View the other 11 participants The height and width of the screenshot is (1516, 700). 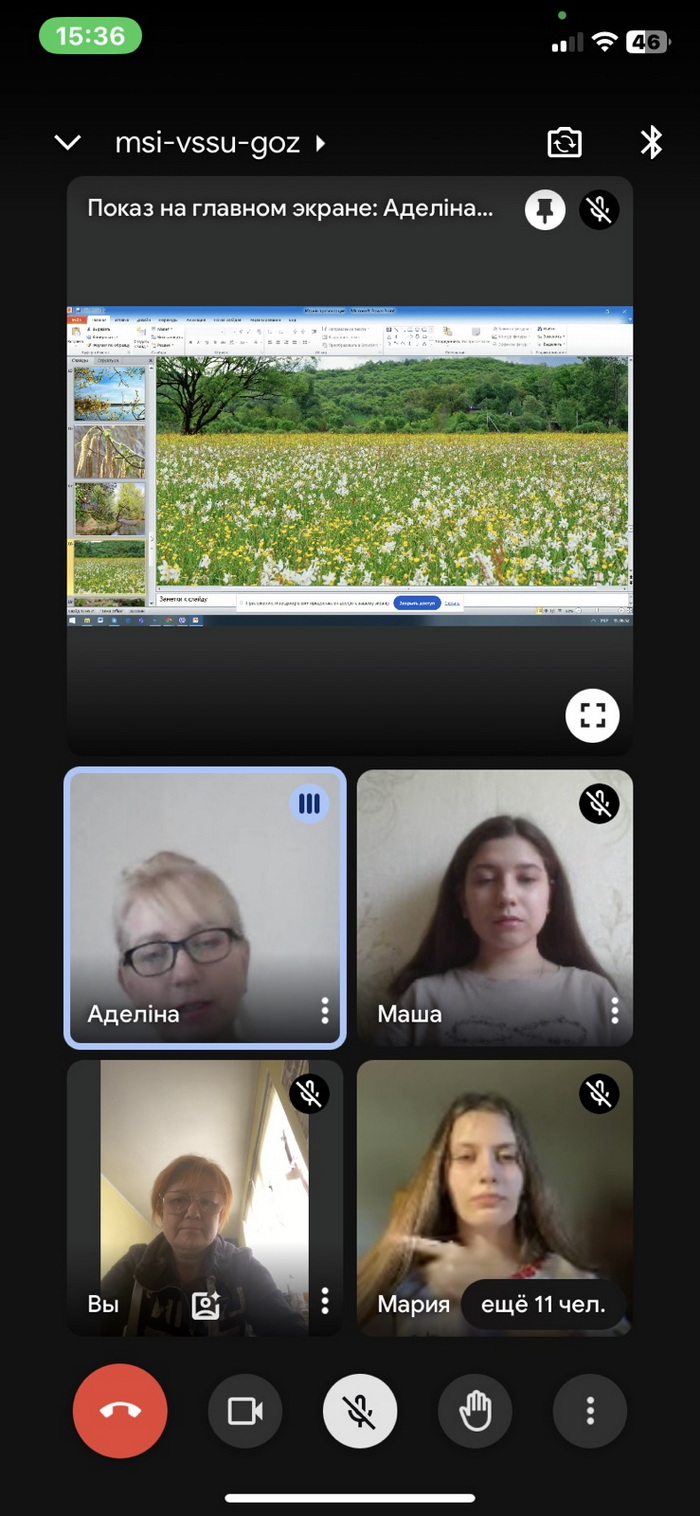click(543, 1304)
